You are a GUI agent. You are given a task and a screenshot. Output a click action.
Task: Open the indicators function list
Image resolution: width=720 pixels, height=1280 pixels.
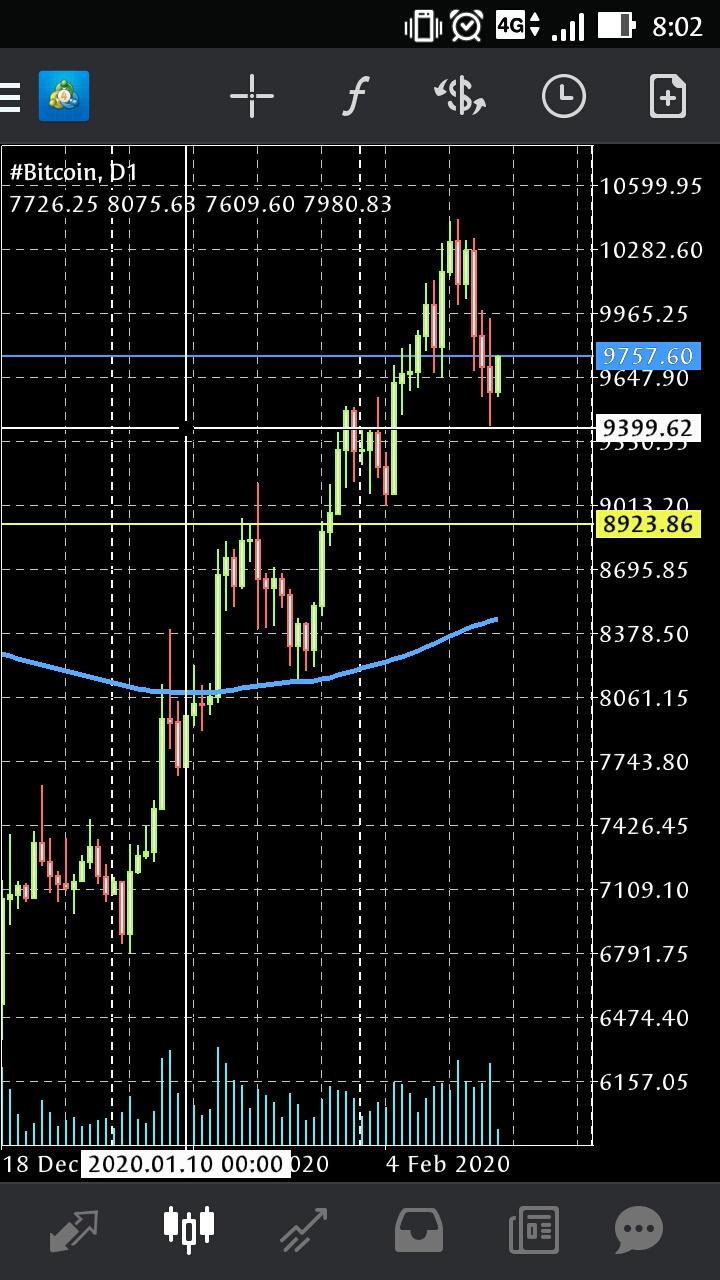click(x=355, y=97)
